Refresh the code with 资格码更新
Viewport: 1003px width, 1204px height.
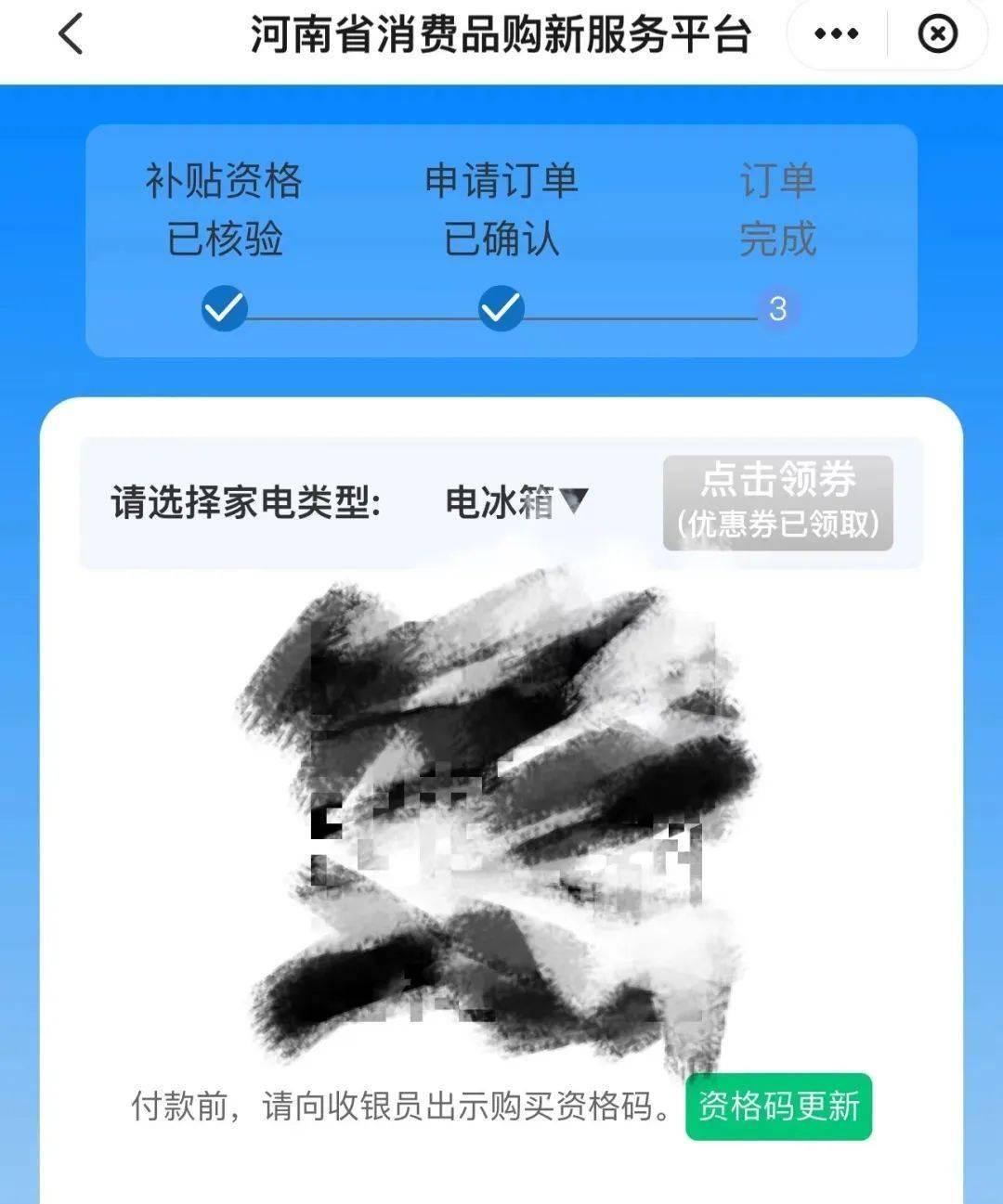click(x=778, y=1107)
